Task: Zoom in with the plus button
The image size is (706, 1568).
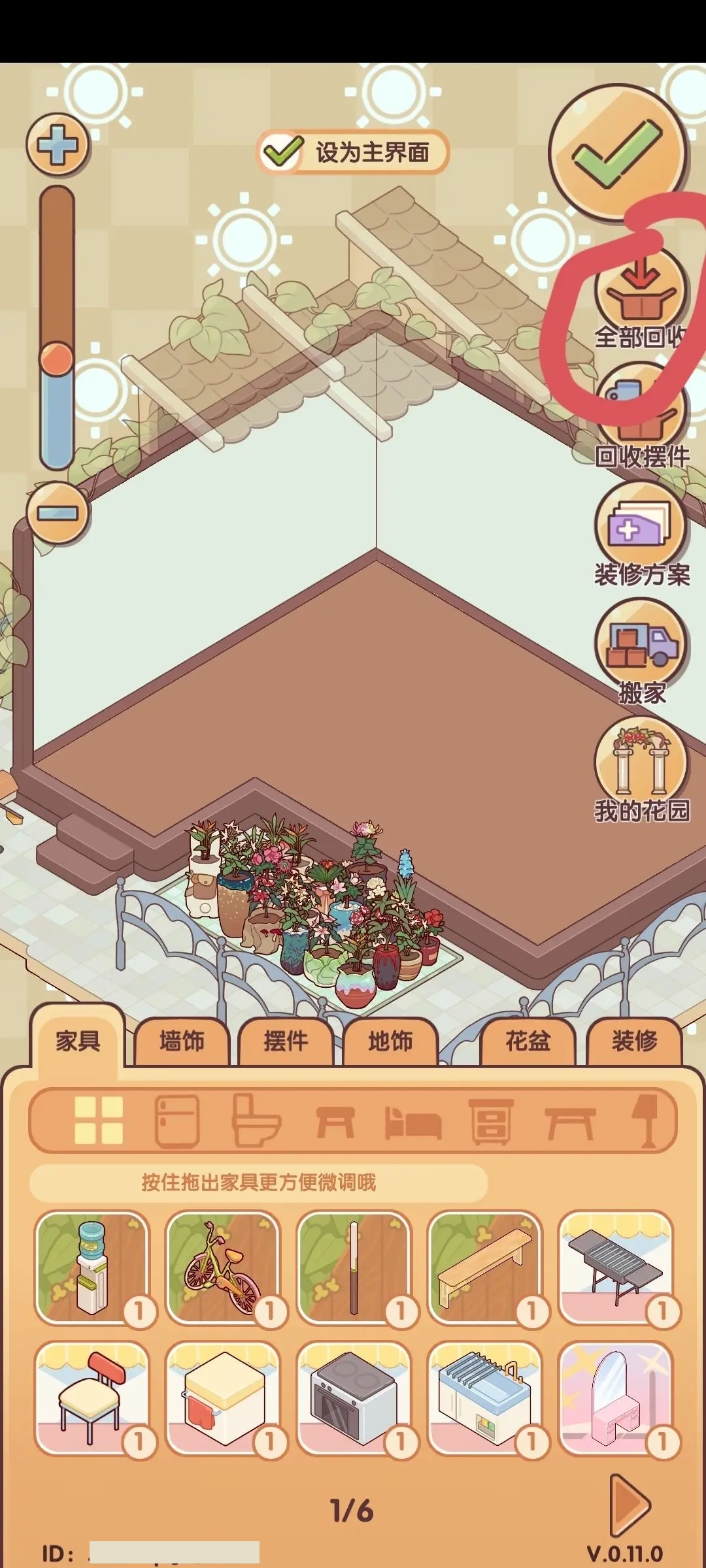Action: (x=58, y=144)
